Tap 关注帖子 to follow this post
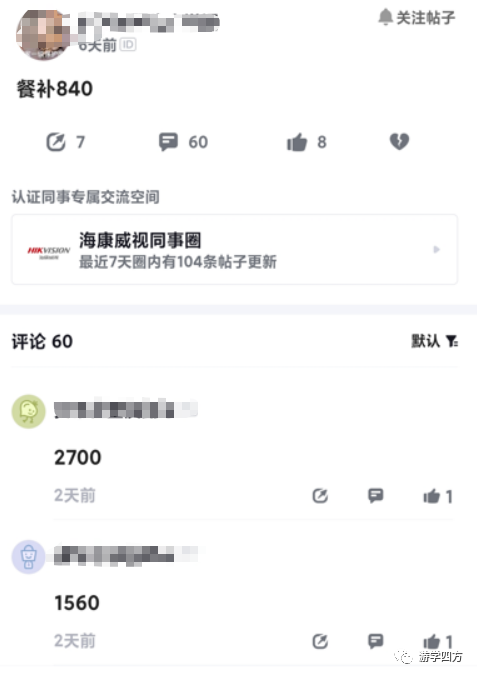This screenshot has height=677, width=477. pos(417,18)
